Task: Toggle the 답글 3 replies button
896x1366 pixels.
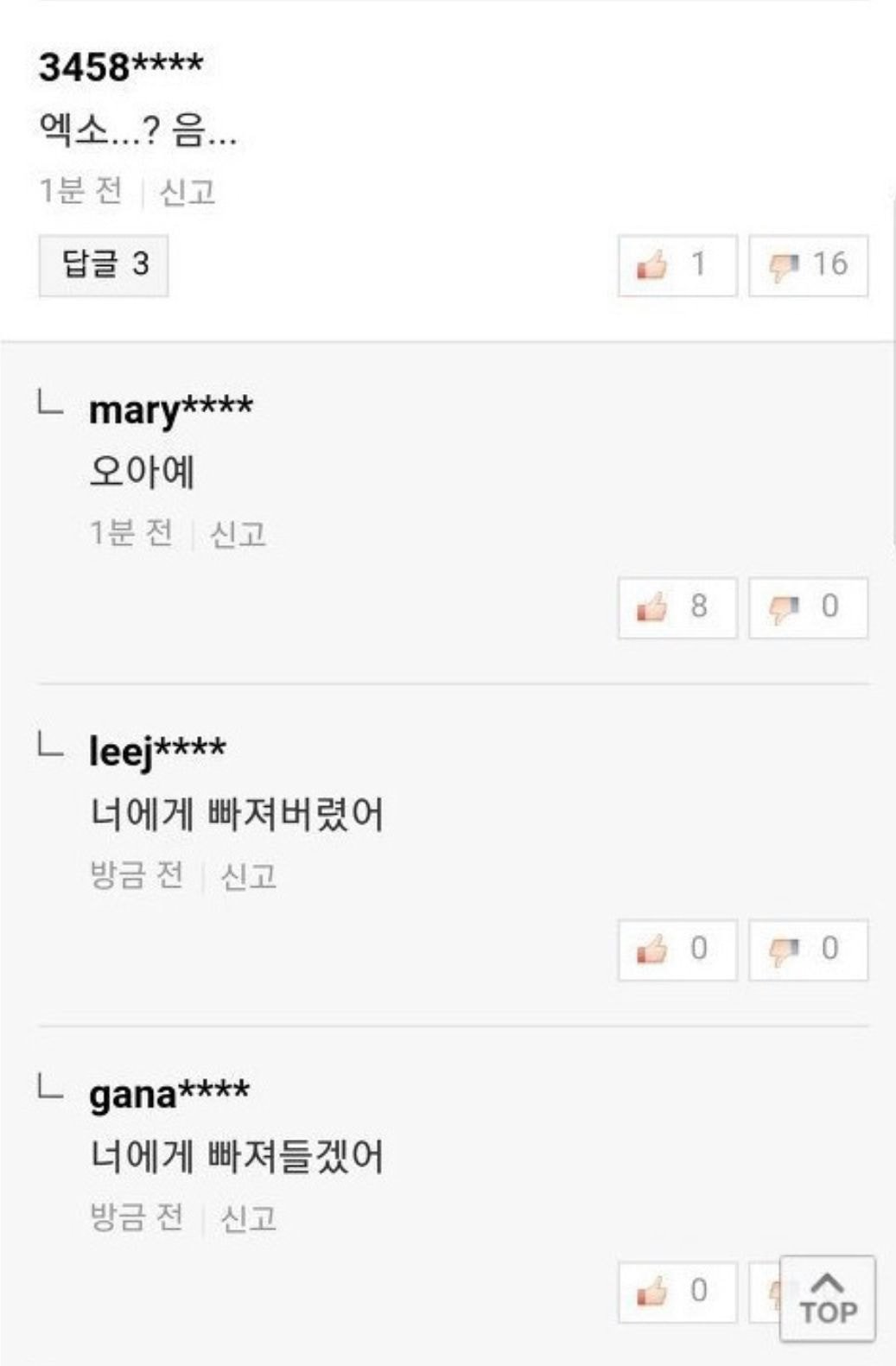Action: click(x=104, y=264)
